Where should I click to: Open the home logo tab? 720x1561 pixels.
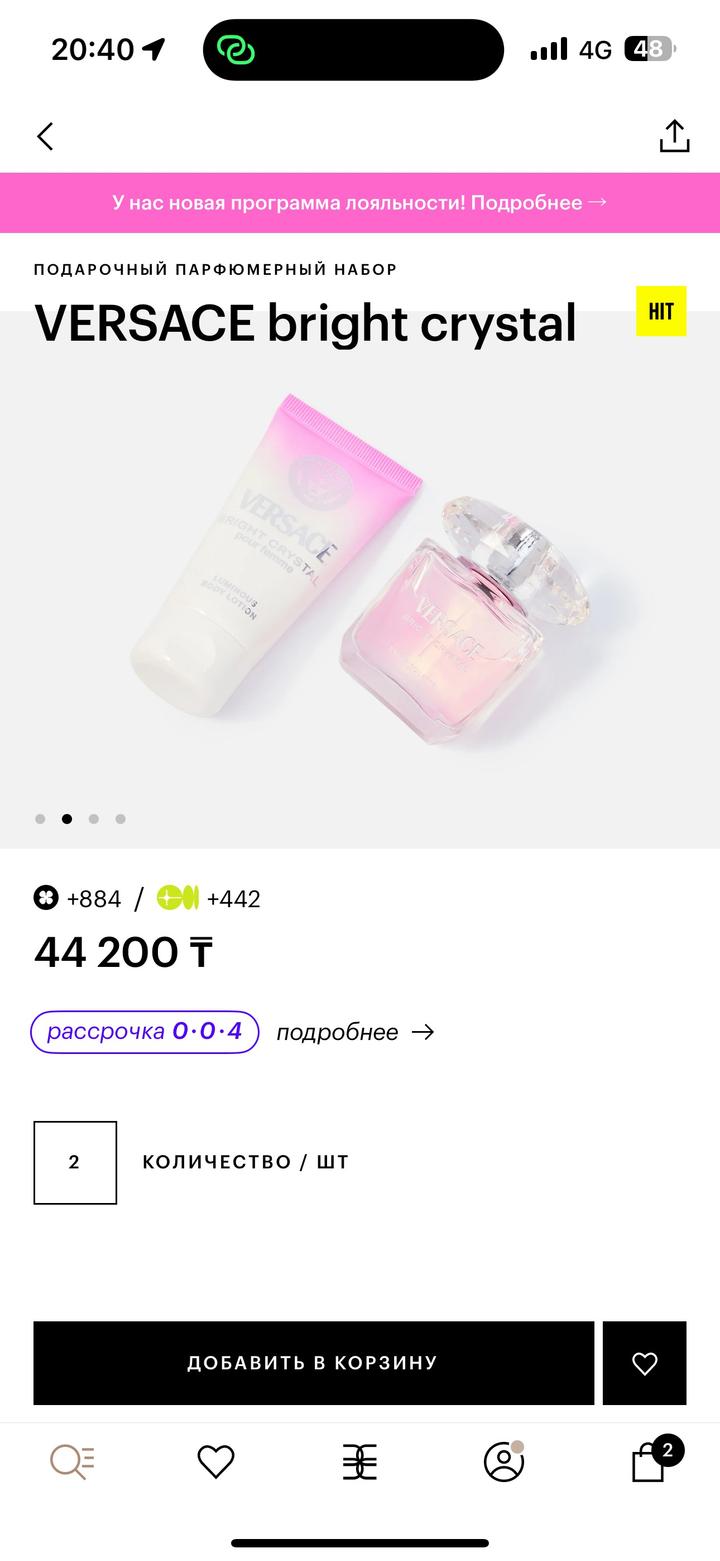tap(360, 1462)
